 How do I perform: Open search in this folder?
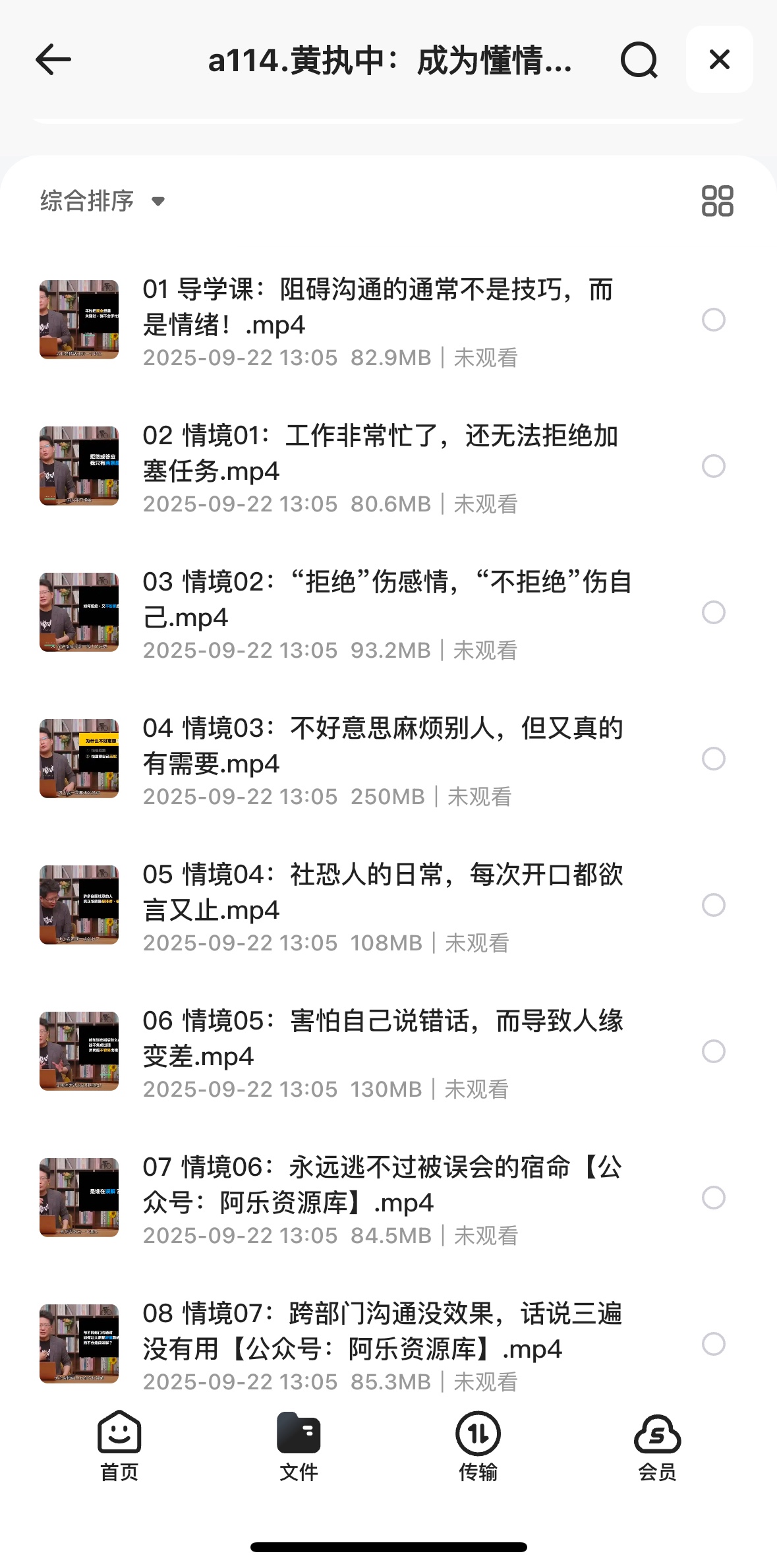[639, 60]
